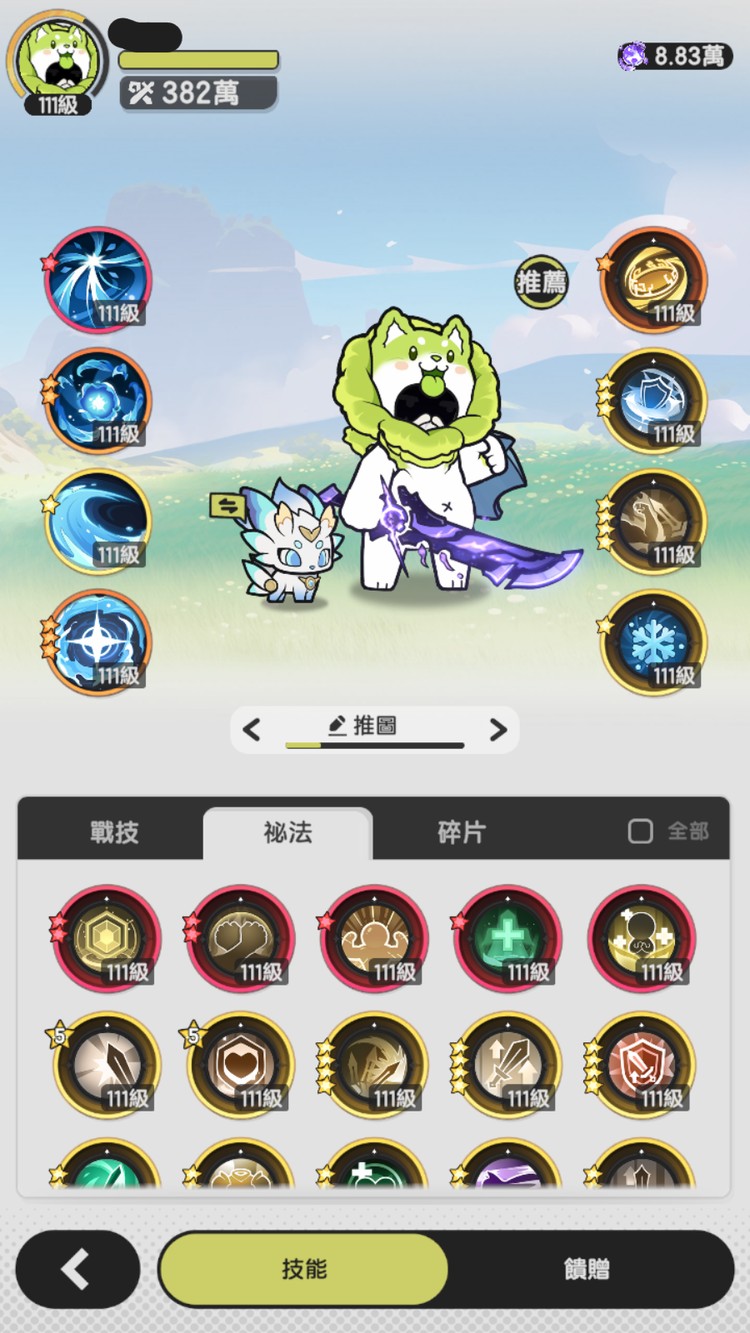Open the equipped golden ring skill slot
This screenshot has height=1333, width=750.
tap(653, 281)
